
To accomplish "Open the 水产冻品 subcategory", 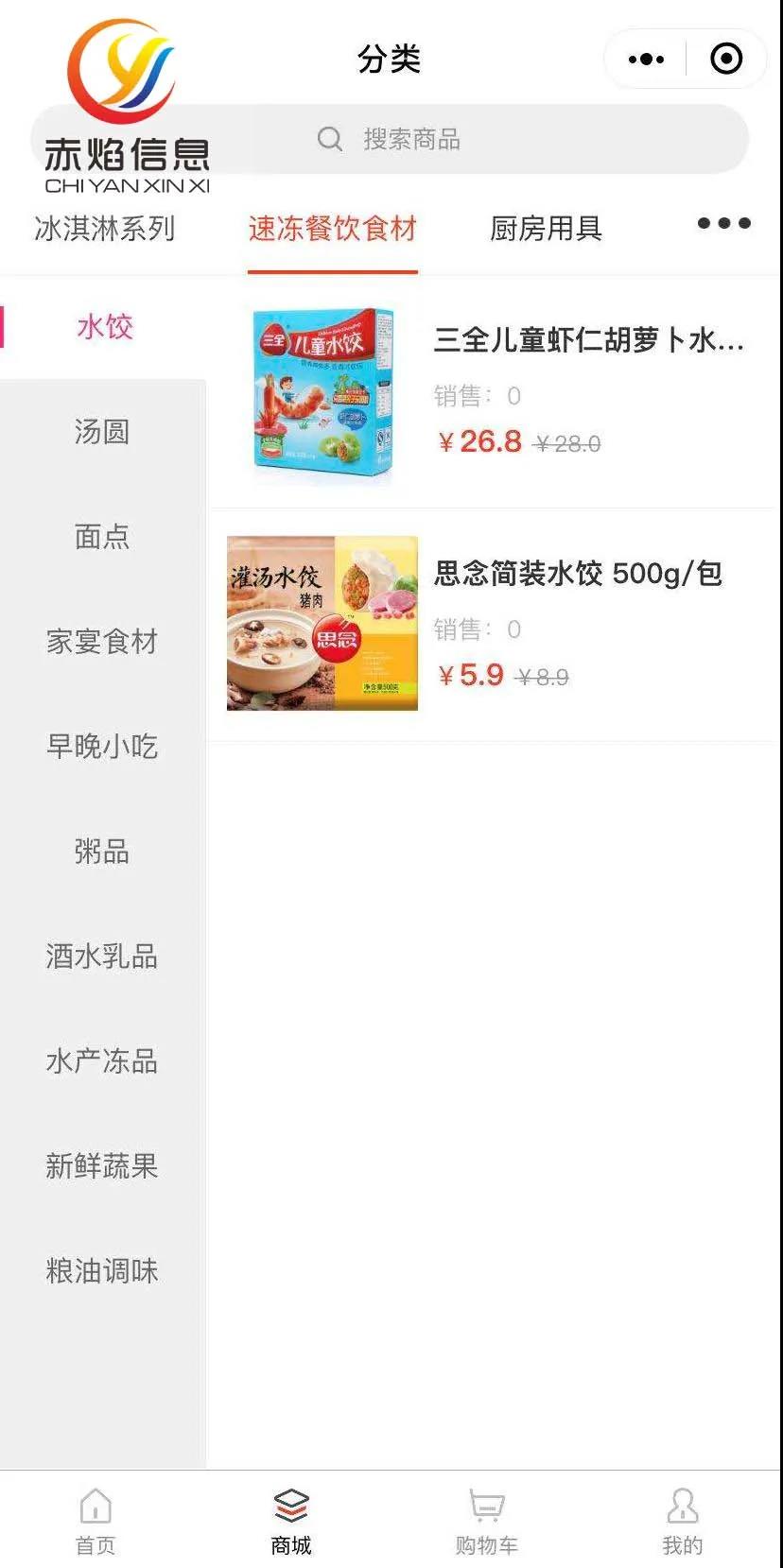I will pos(102,1061).
